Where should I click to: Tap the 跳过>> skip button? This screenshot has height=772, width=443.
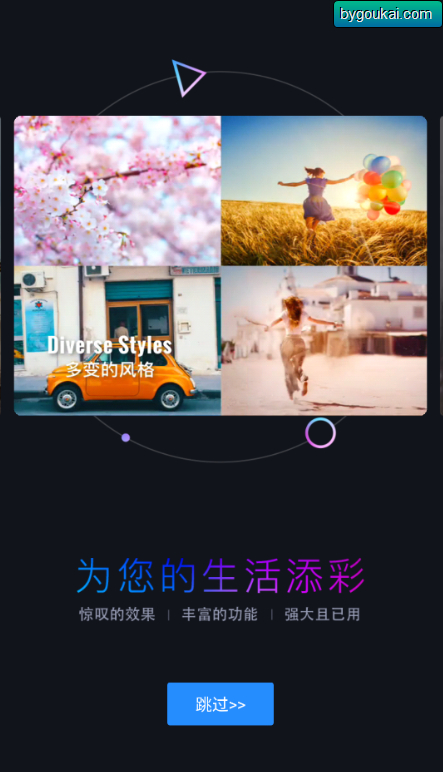click(x=221, y=704)
